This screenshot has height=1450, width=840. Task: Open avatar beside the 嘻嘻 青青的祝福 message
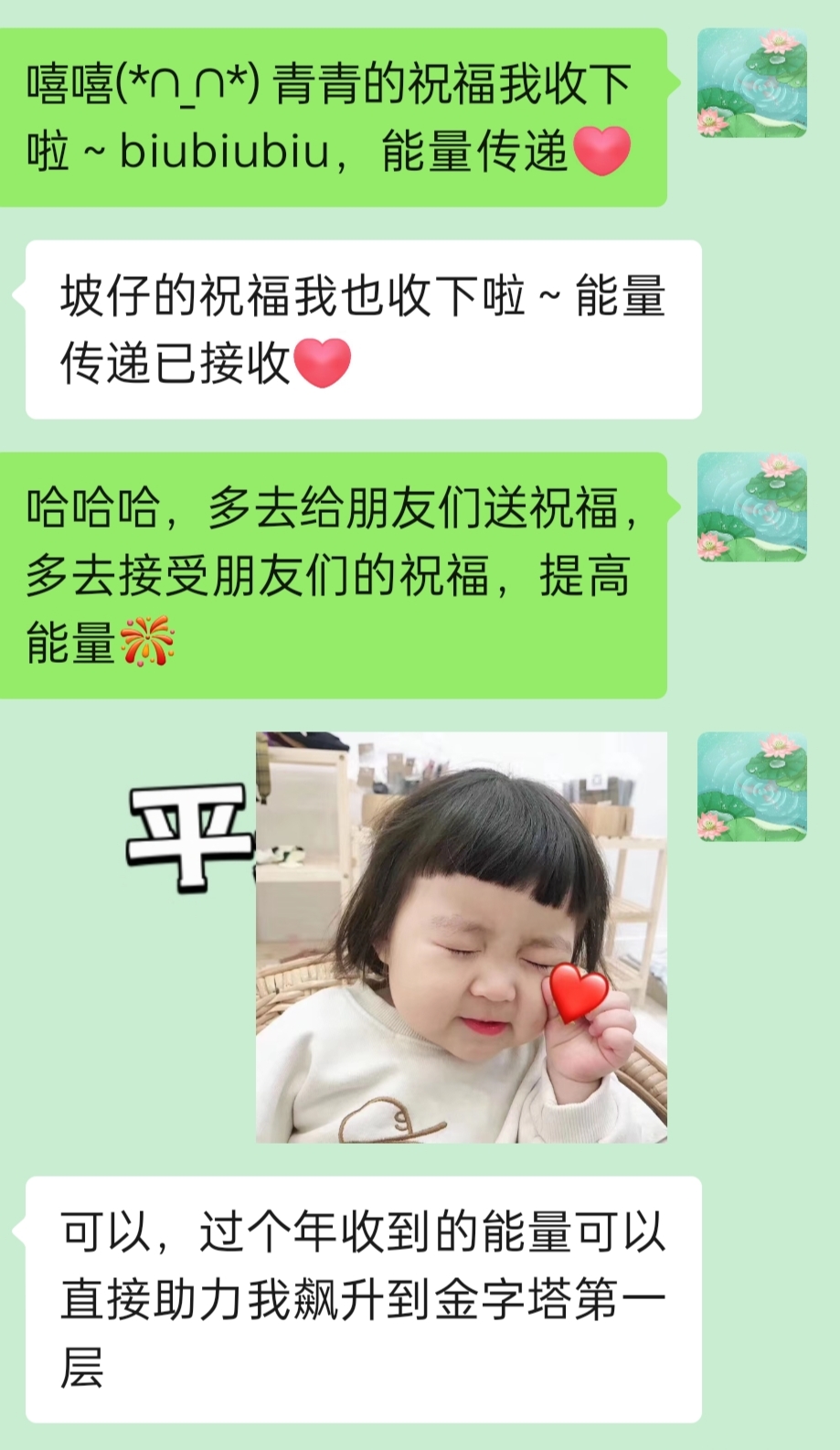point(751,83)
